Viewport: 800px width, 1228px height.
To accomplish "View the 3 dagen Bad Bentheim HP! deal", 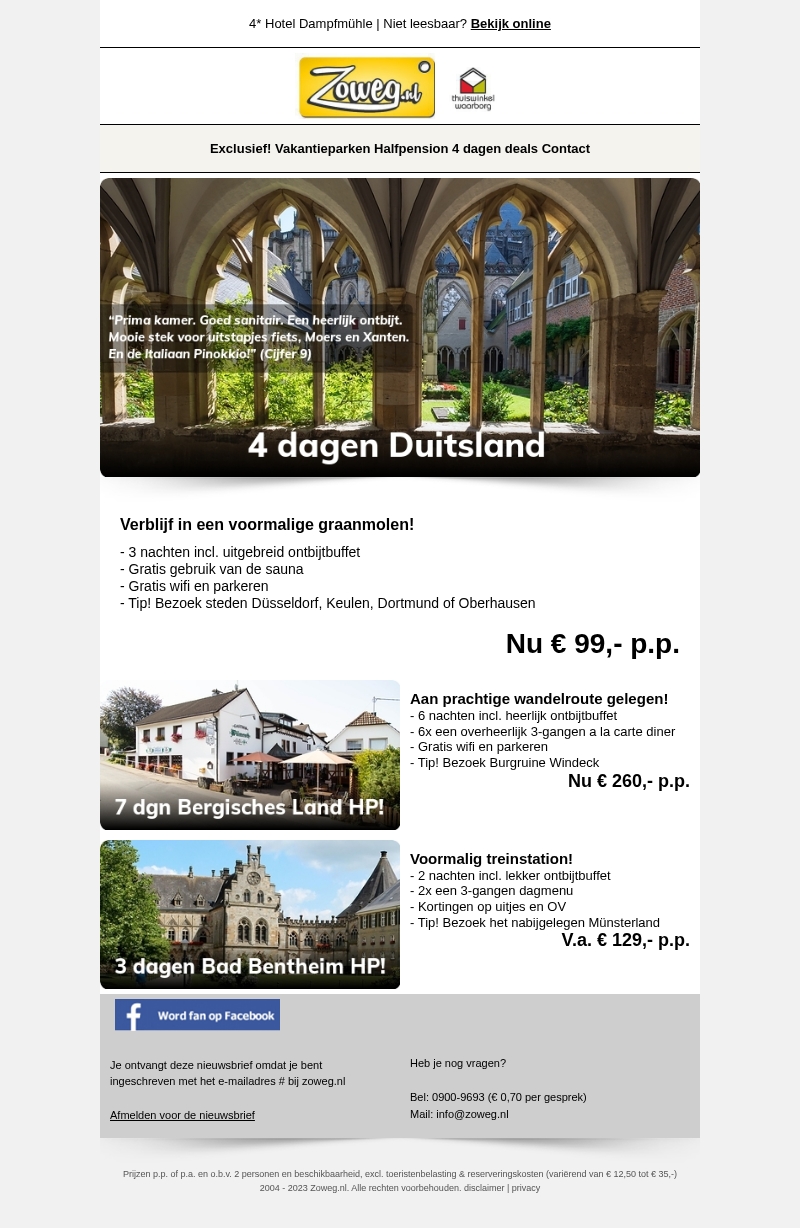I will pos(250,914).
